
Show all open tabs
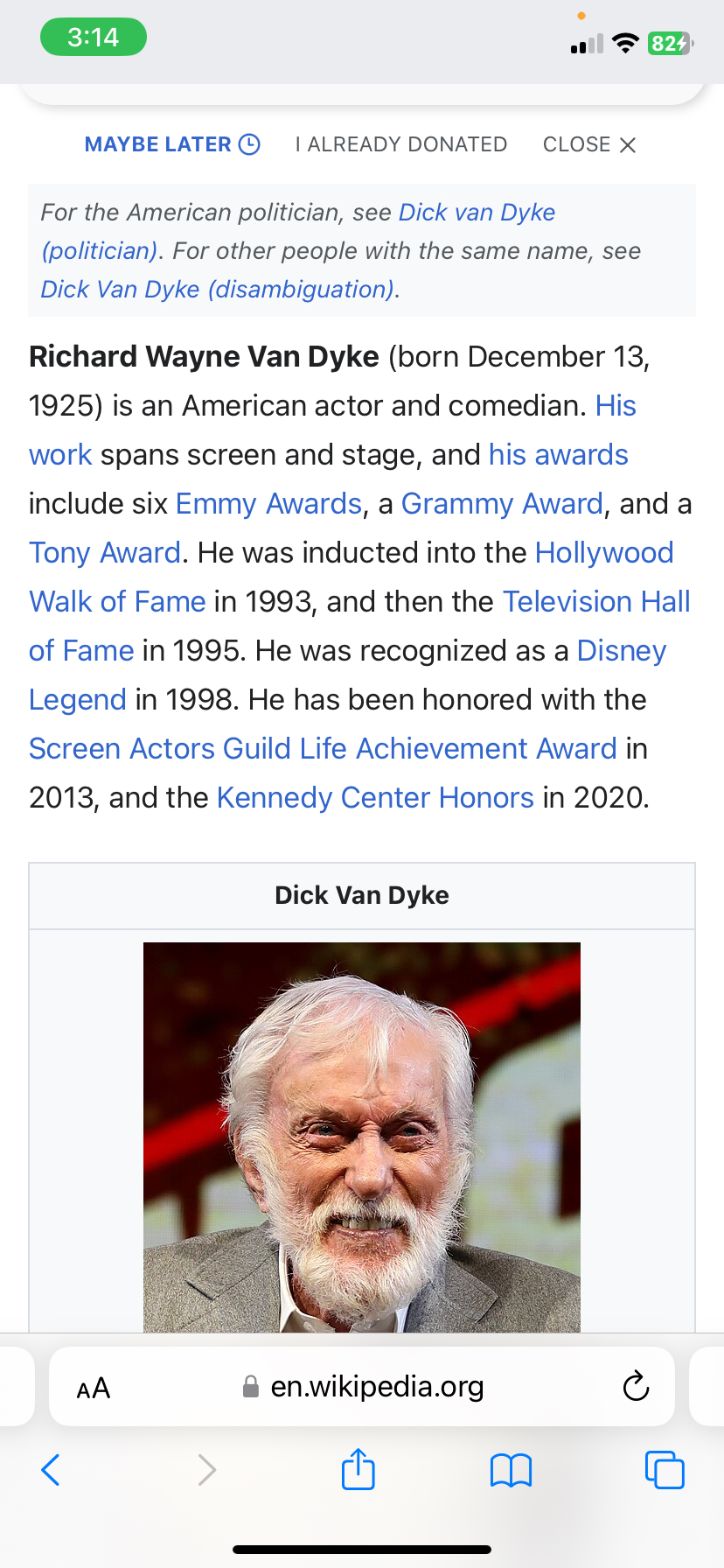click(665, 1470)
